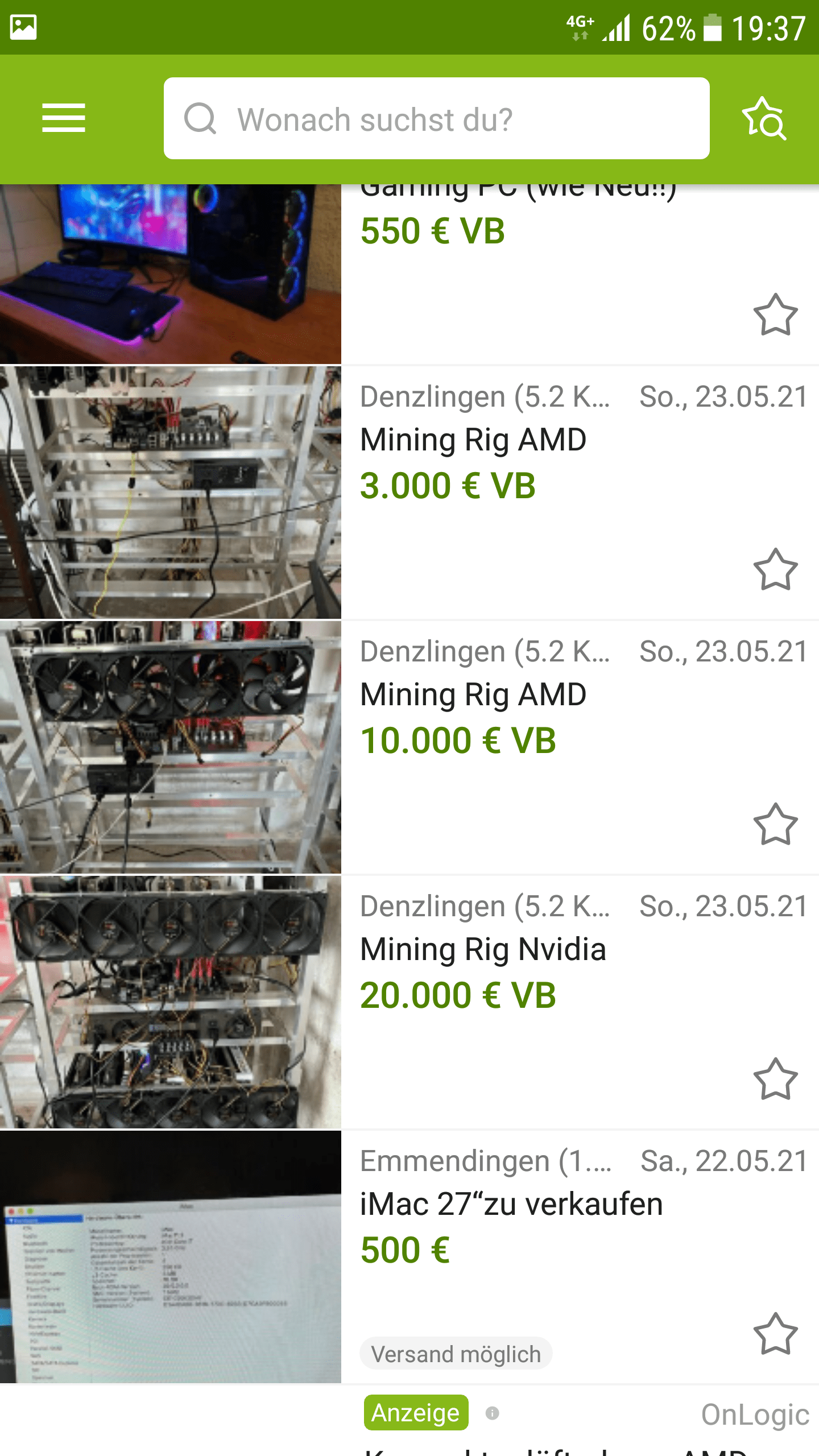The height and width of the screenshot is (1456, 819).
Task: Show ad info next to Anzeige label
Action: [493, 1413]
